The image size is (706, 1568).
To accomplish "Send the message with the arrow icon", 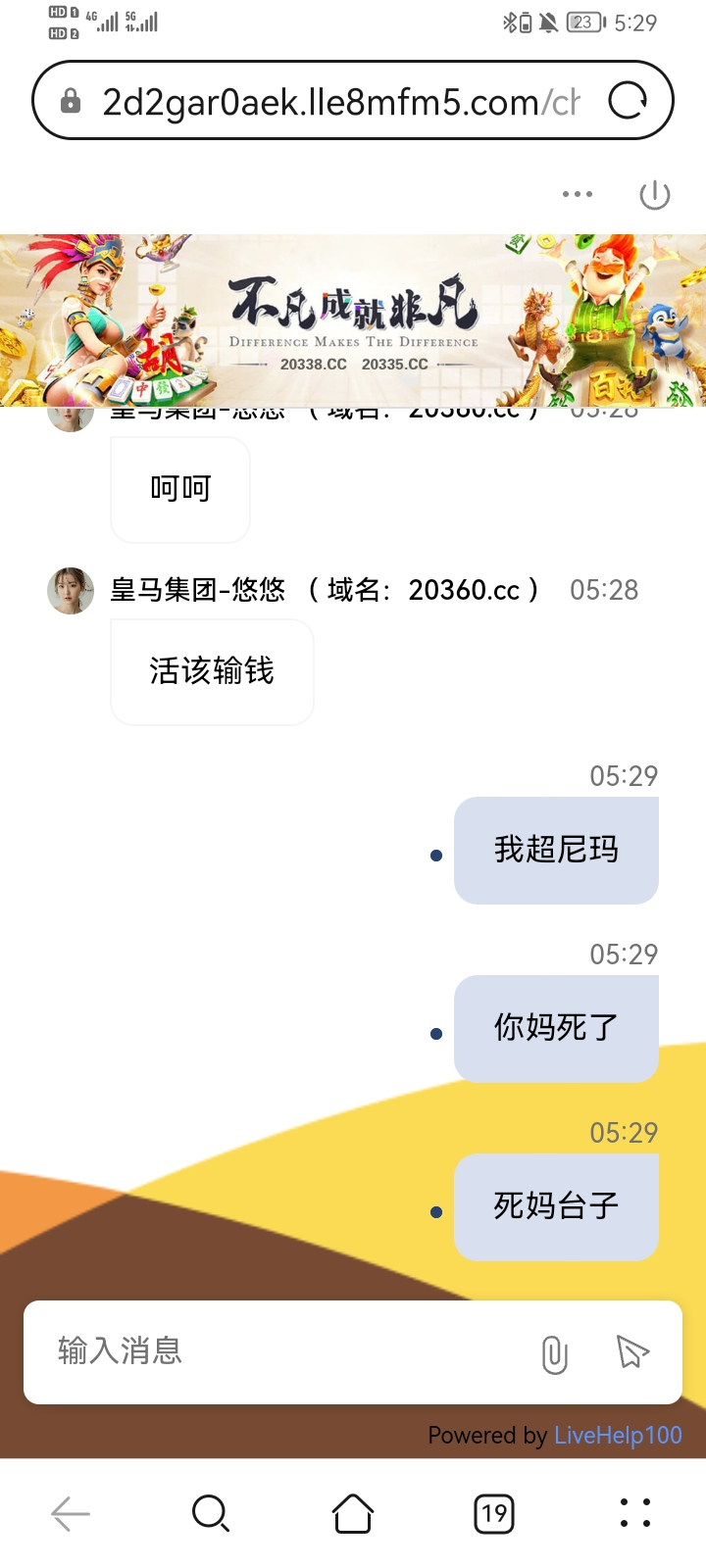I will (632, 1351).
